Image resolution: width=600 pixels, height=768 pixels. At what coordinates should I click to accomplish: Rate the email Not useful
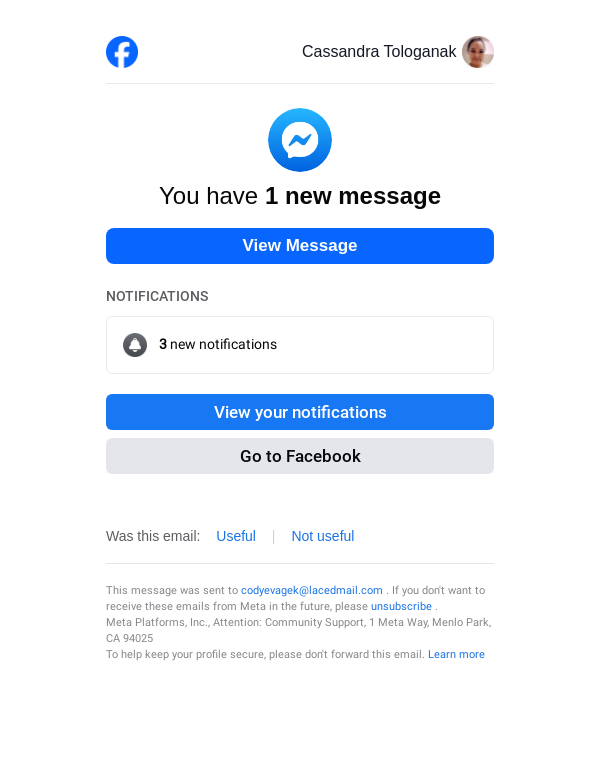pyautogui.click(x=322, y=536)
